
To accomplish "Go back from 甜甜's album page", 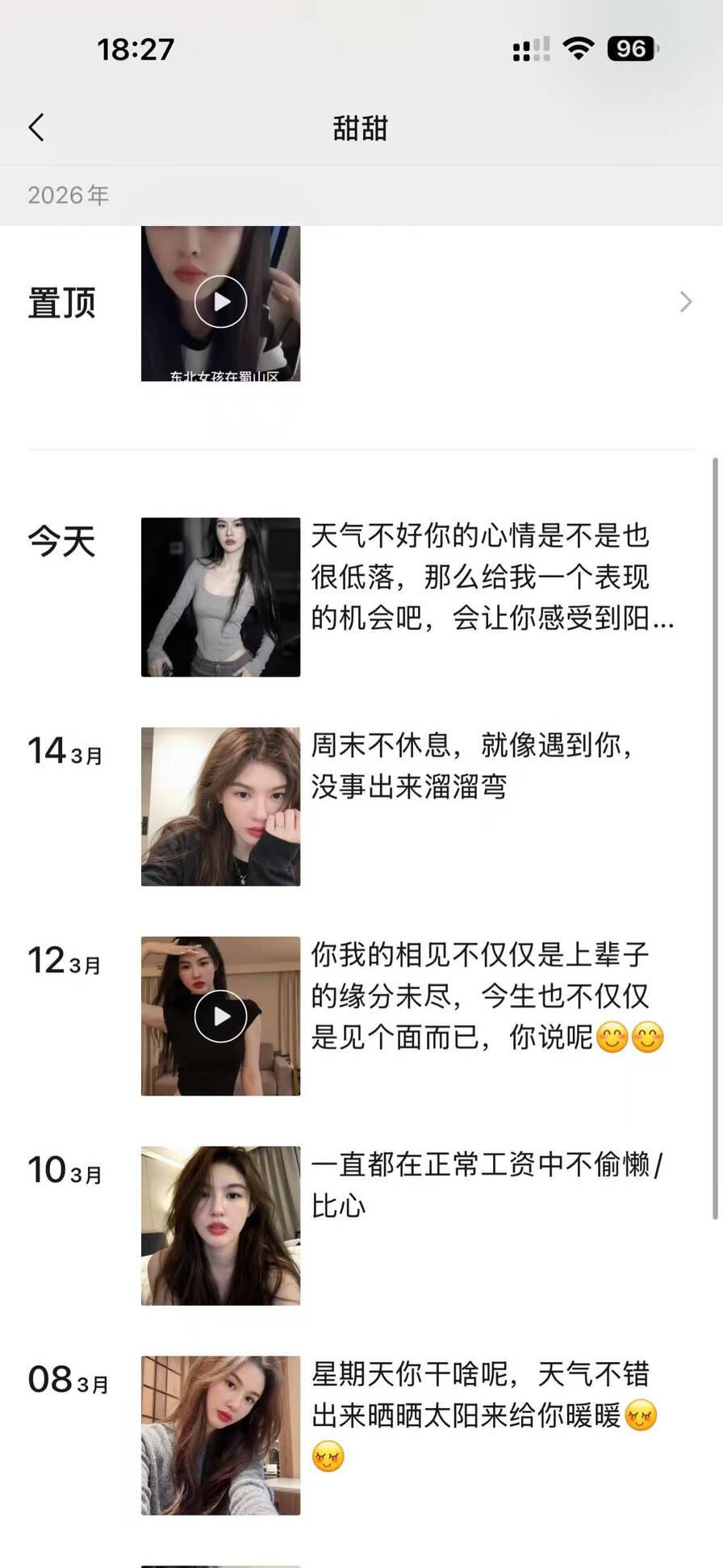I will (x=36, y=128).
